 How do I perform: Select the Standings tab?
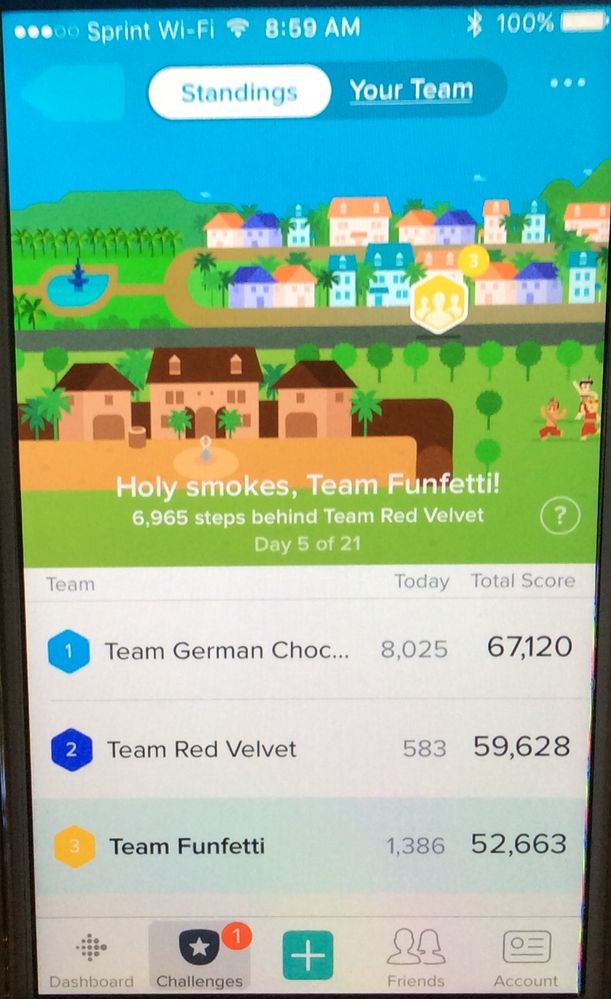pyautogui.click(x=239, y=93)
